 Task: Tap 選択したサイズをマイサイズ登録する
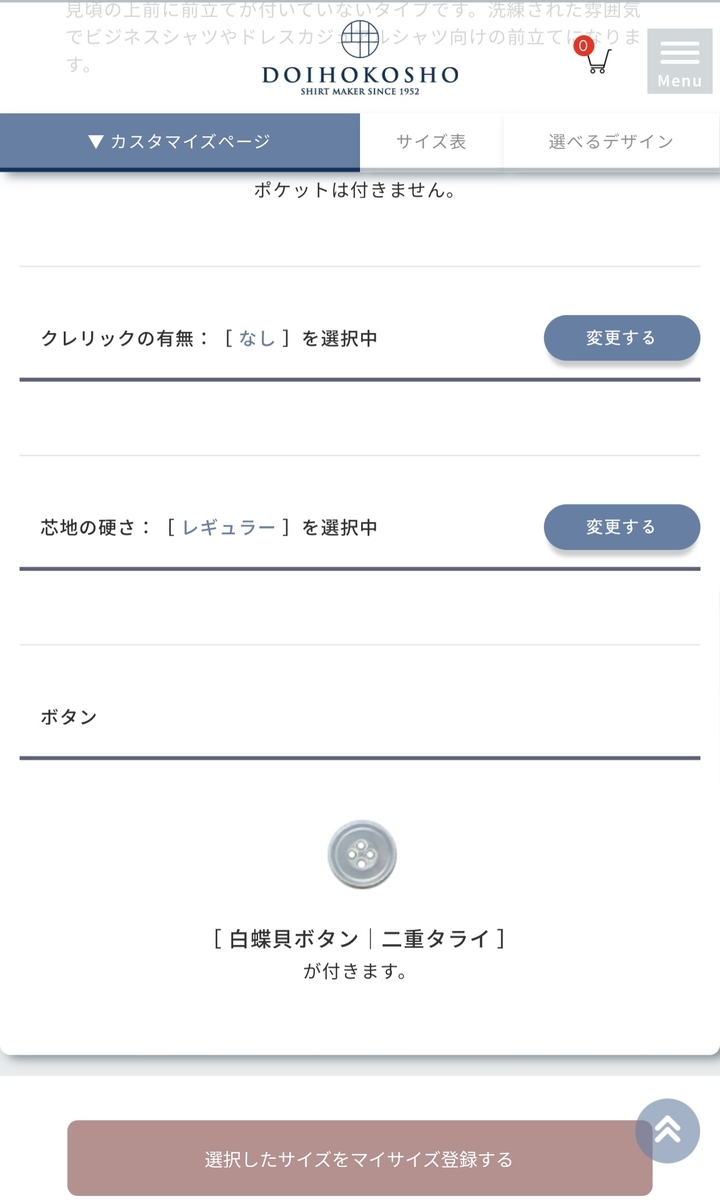(359, 1159)
